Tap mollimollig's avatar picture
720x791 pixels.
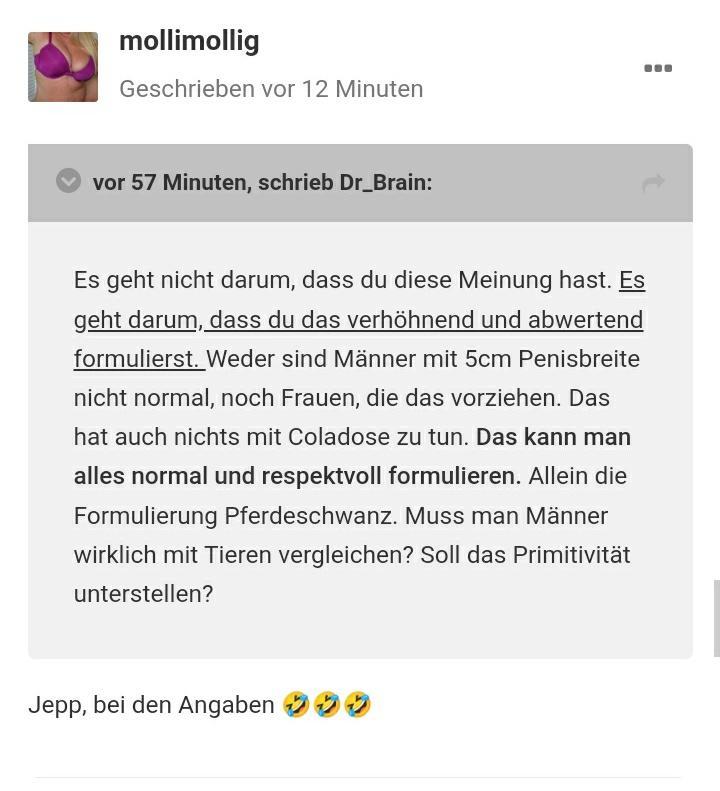pyautogui.click(x=63, y=67)
